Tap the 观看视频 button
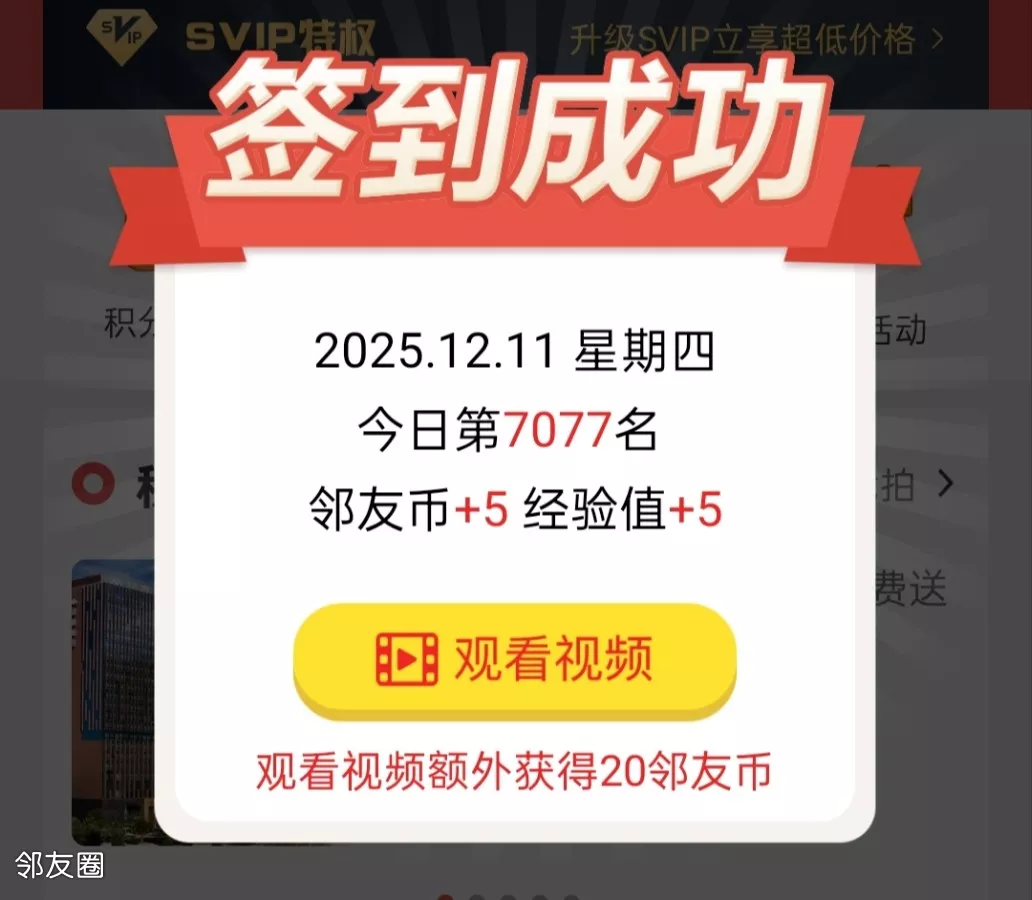 514,659
